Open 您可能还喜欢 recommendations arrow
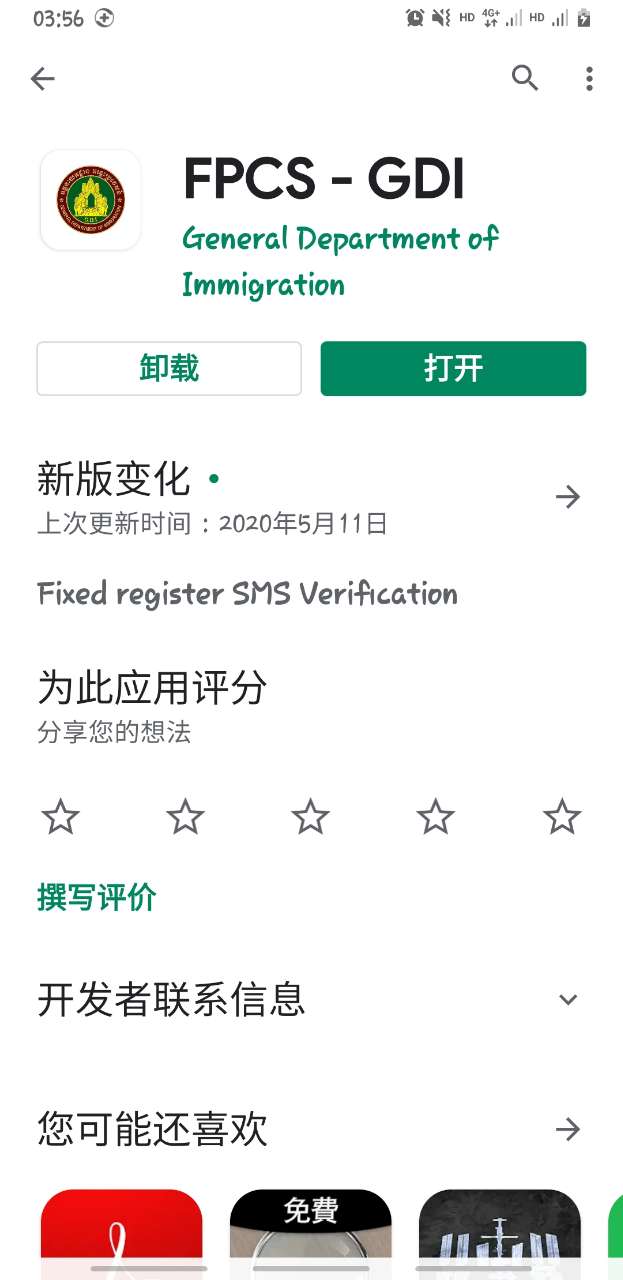 tap(567, 1130)
